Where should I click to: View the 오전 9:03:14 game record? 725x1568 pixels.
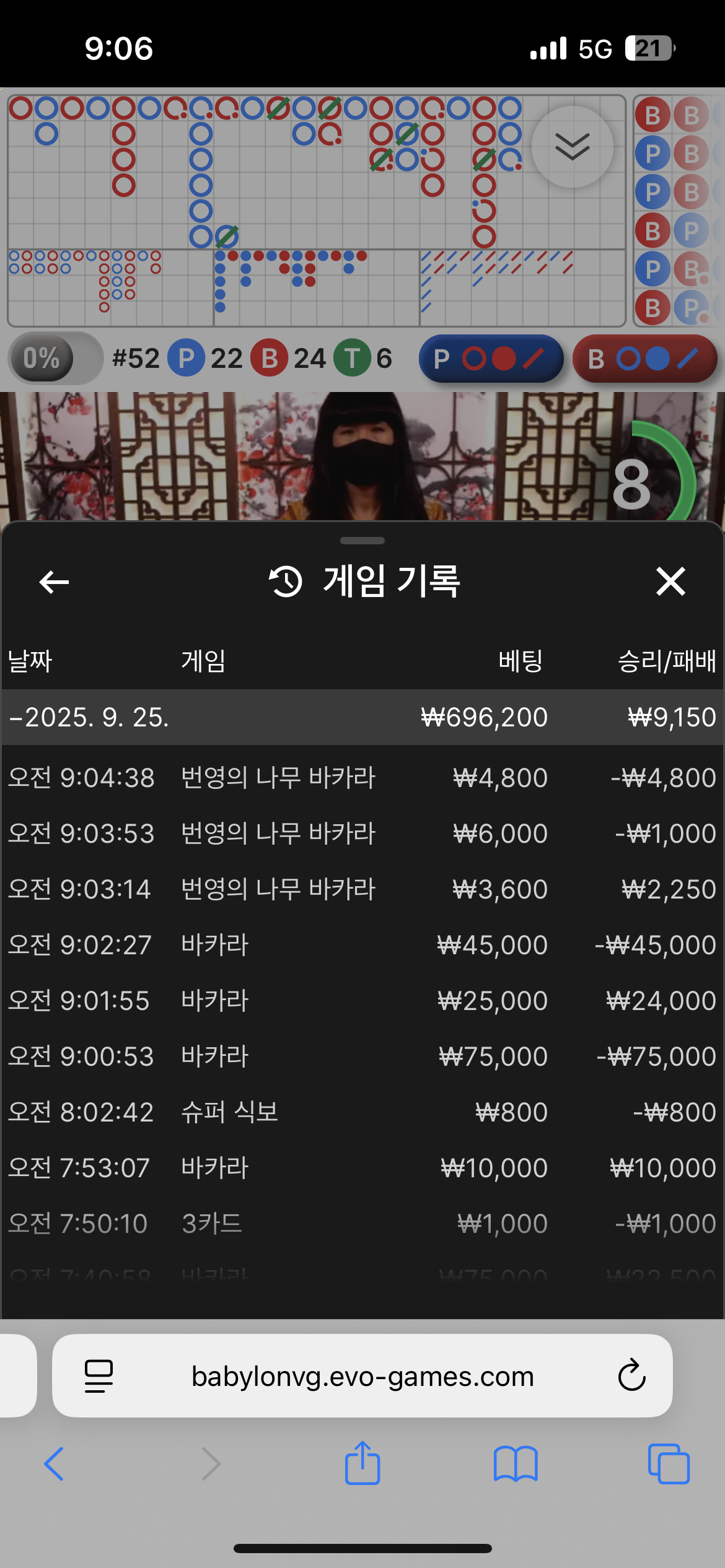(x=362, y=889)
